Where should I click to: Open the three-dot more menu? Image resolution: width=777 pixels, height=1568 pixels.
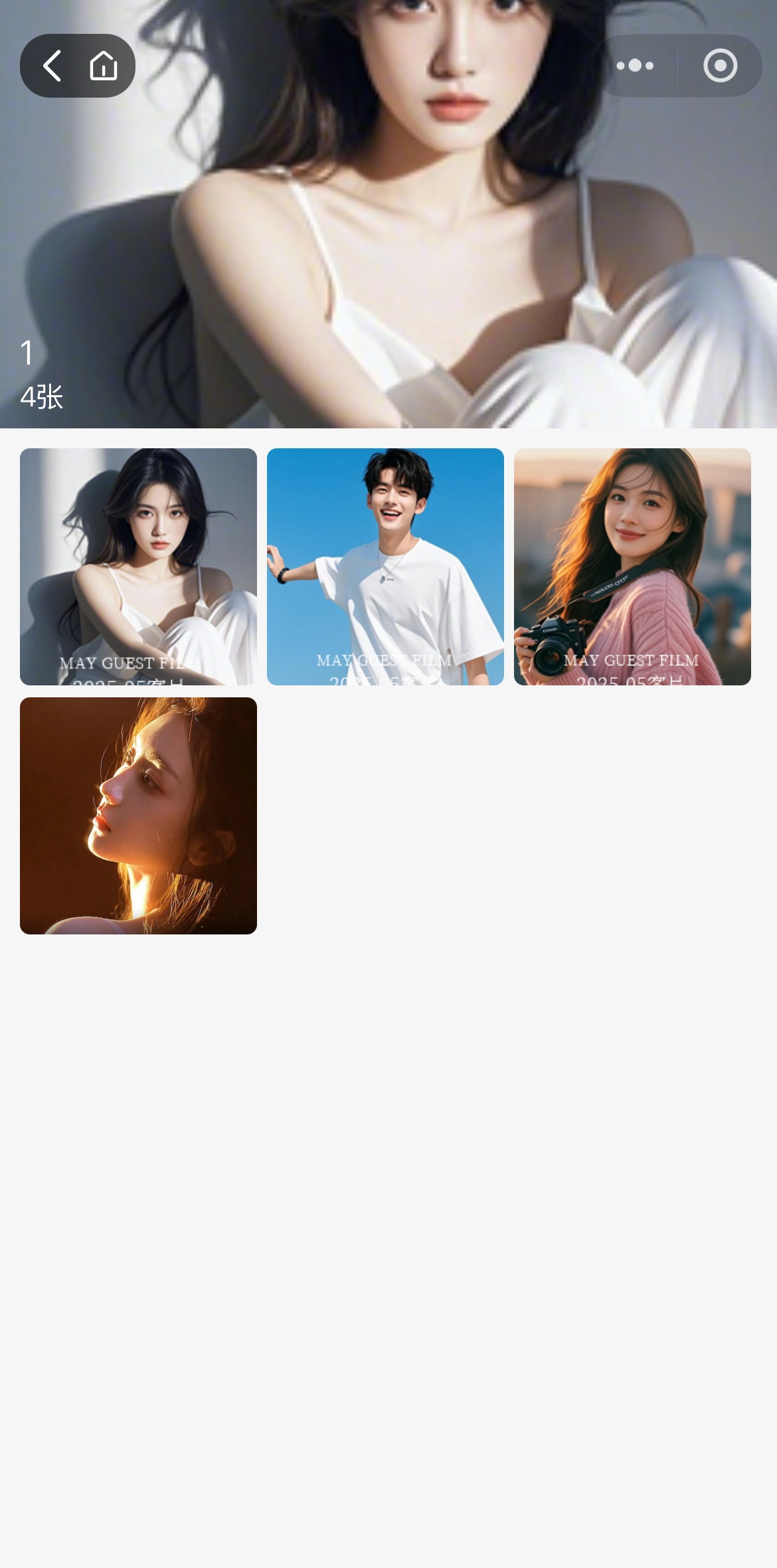point(635,66)
